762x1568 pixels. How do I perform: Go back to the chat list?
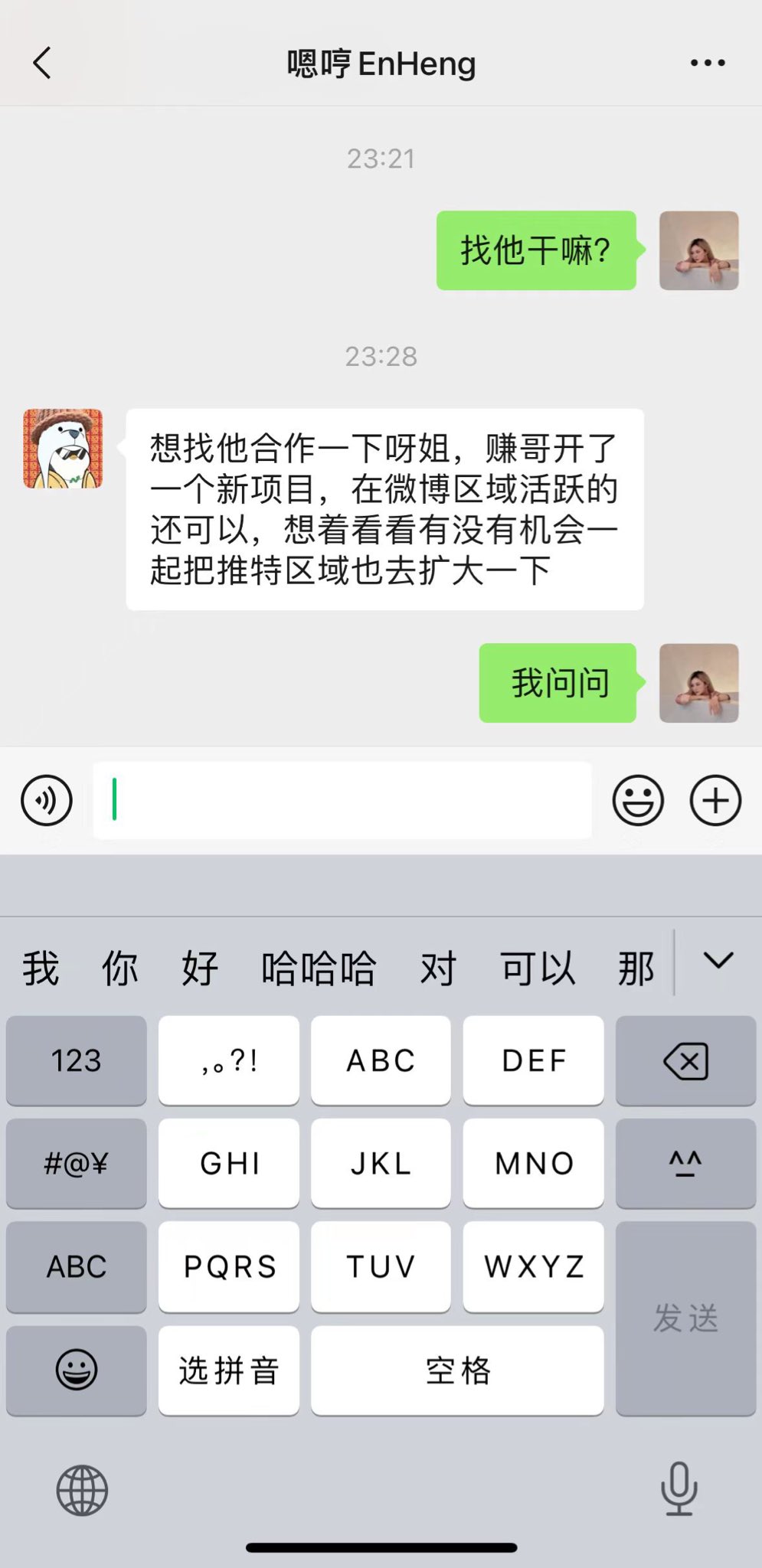point(43,63)
